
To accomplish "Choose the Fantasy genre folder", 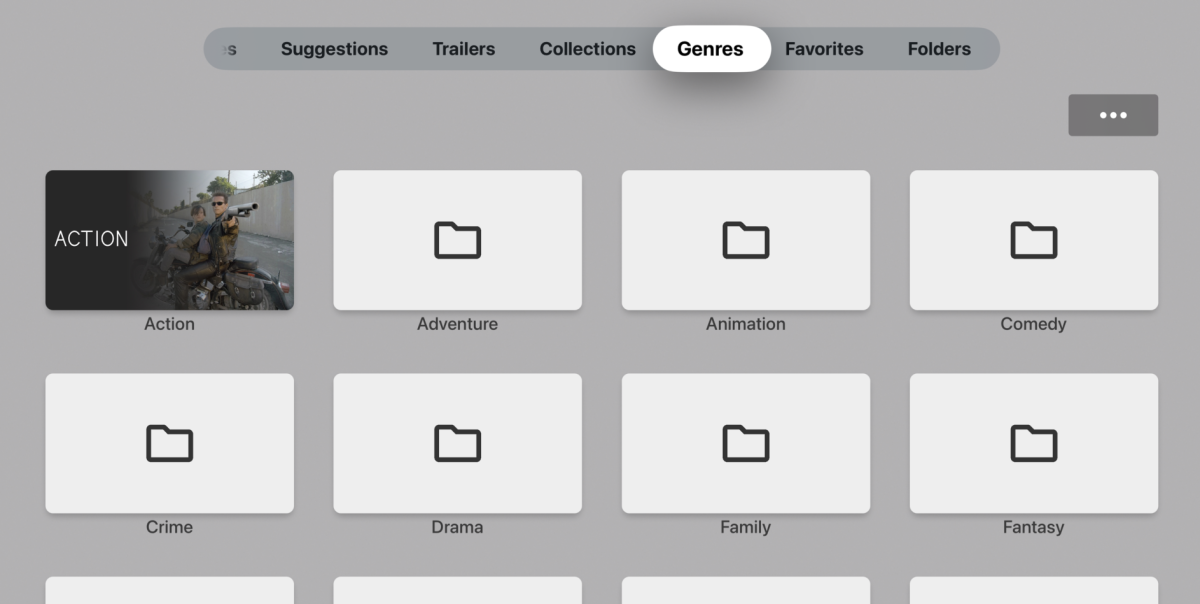I will point(1033,443).
